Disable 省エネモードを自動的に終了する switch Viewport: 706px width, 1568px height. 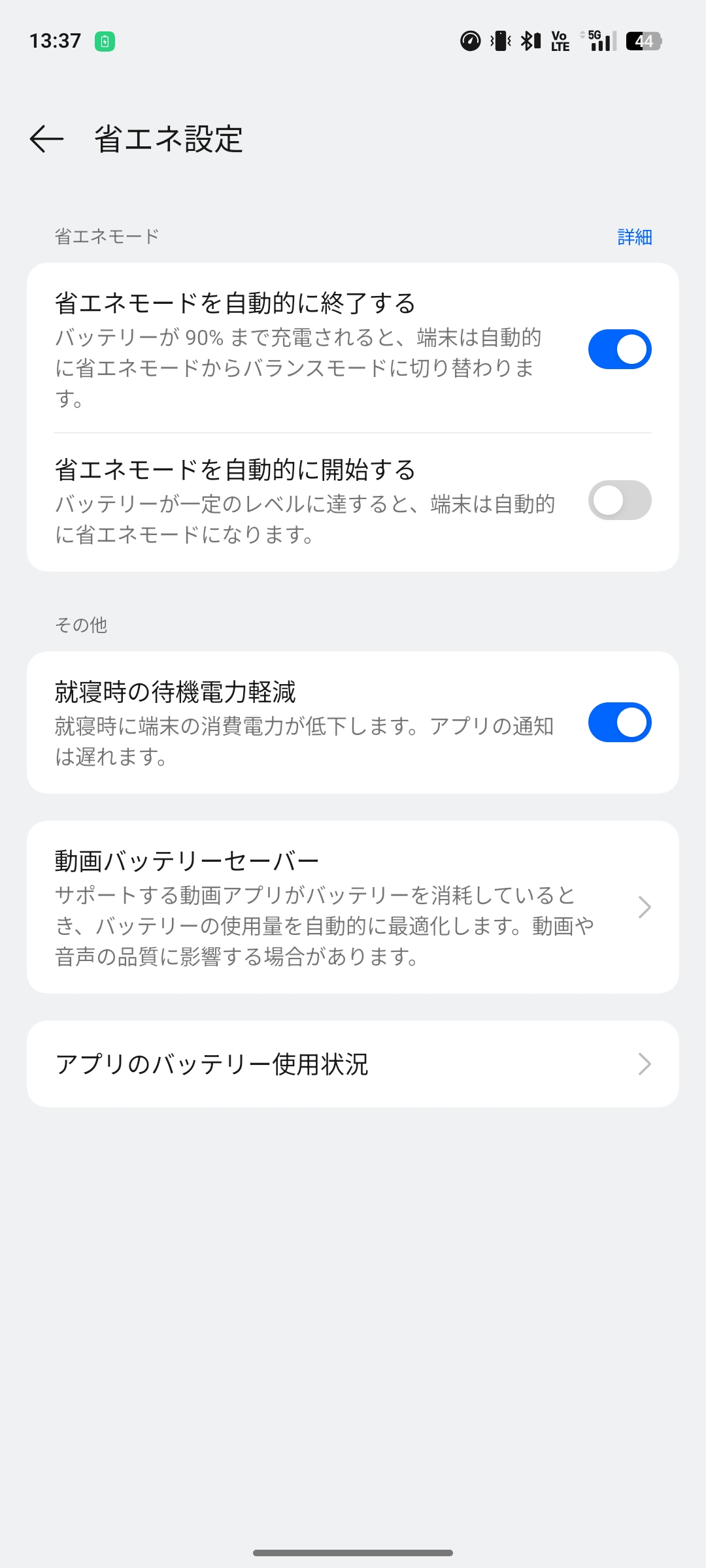pos(619,350)
